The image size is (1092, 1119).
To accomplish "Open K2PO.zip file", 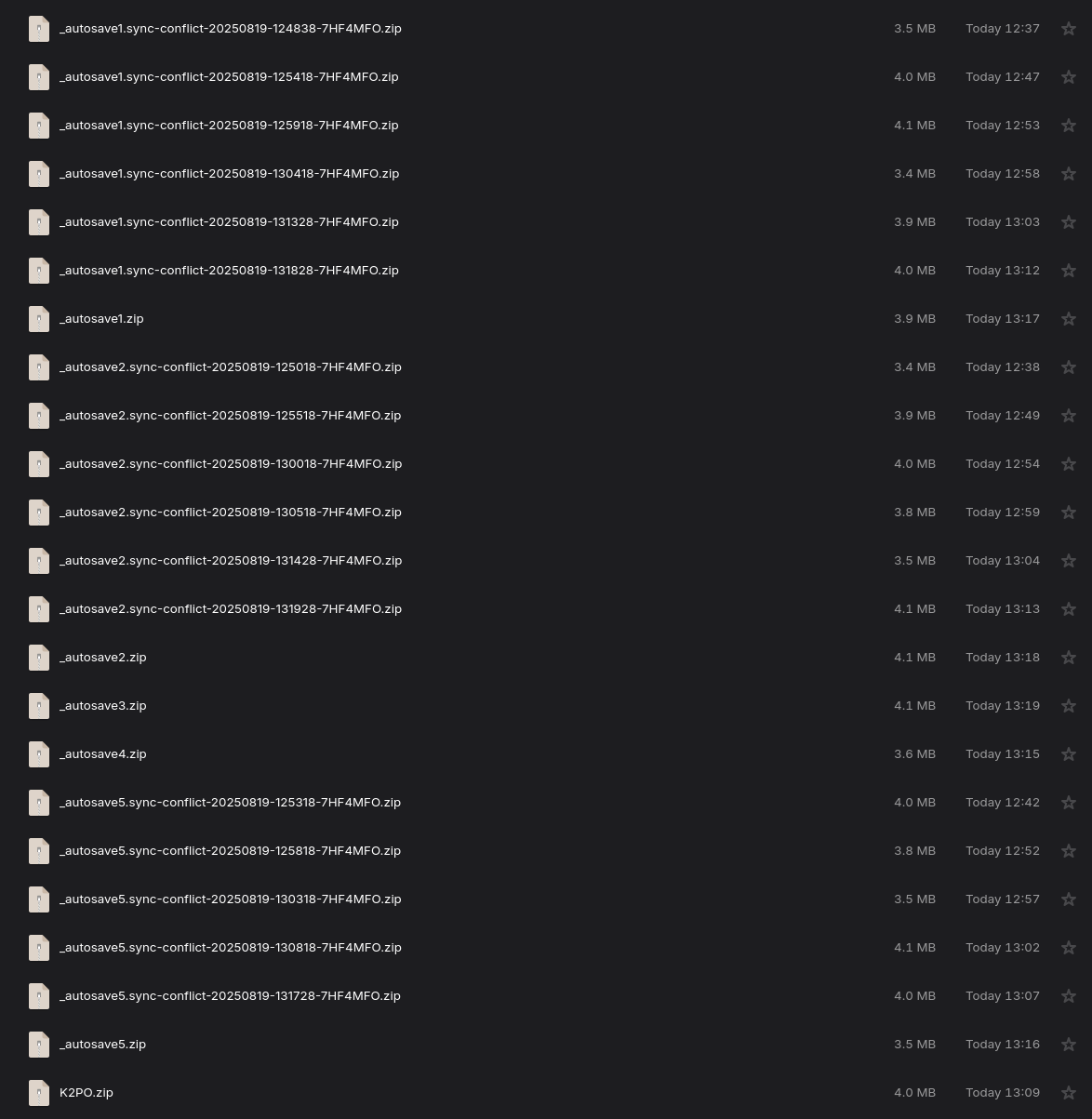I will 87,1092.
